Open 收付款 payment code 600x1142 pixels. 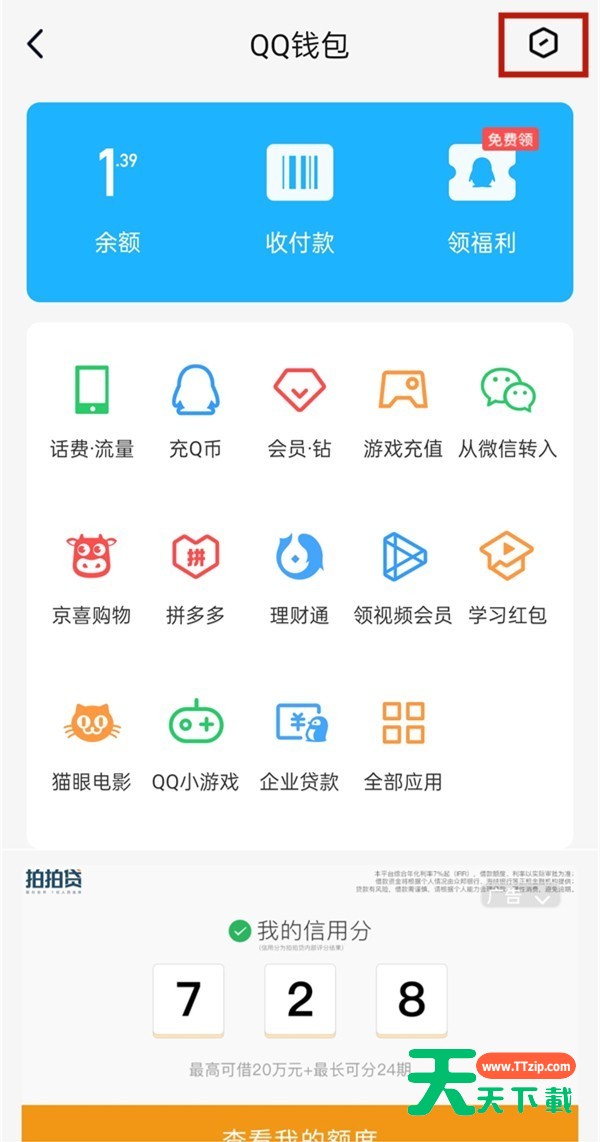[300, 200]
